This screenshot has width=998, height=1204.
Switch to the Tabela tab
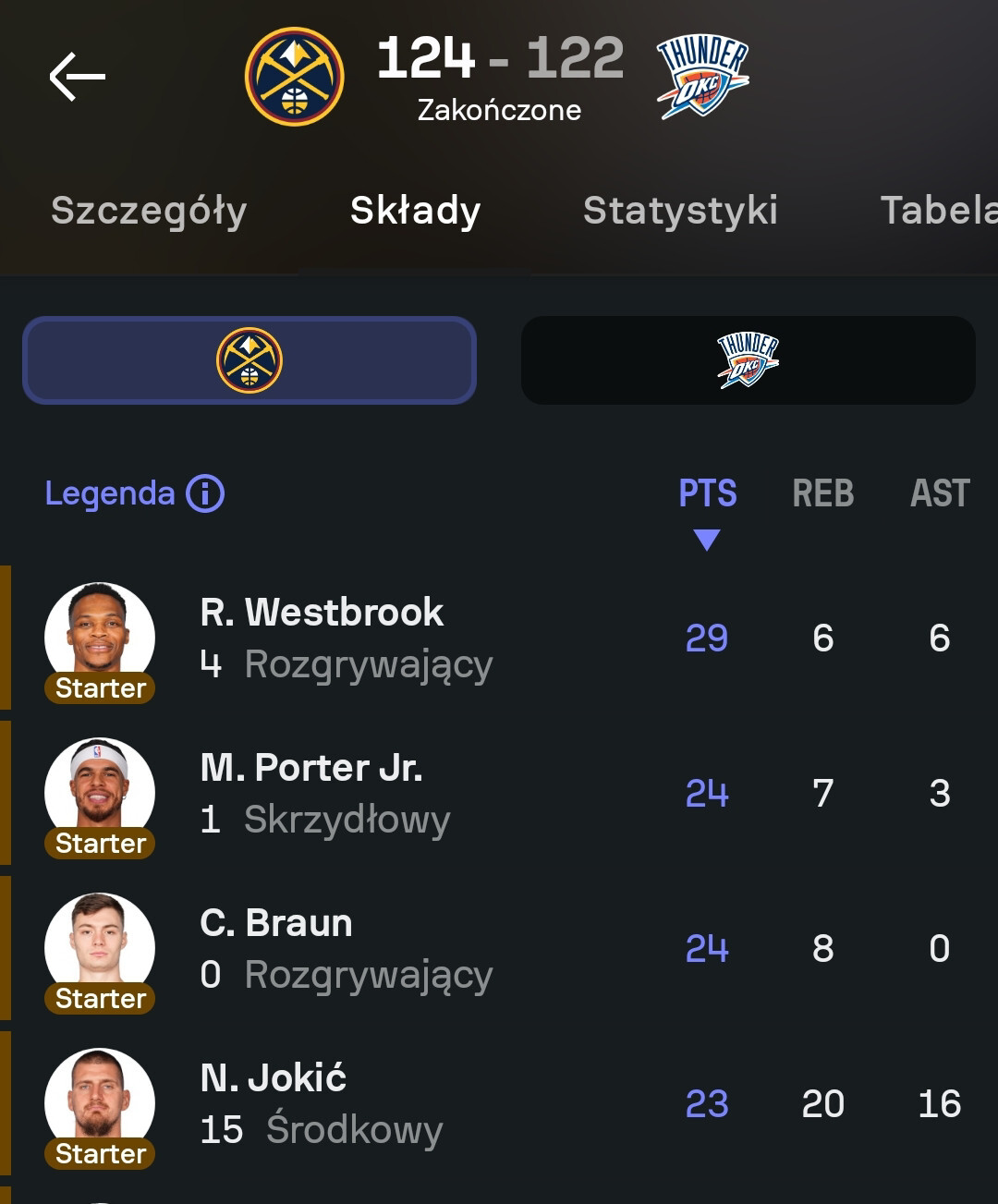(937, 211)
